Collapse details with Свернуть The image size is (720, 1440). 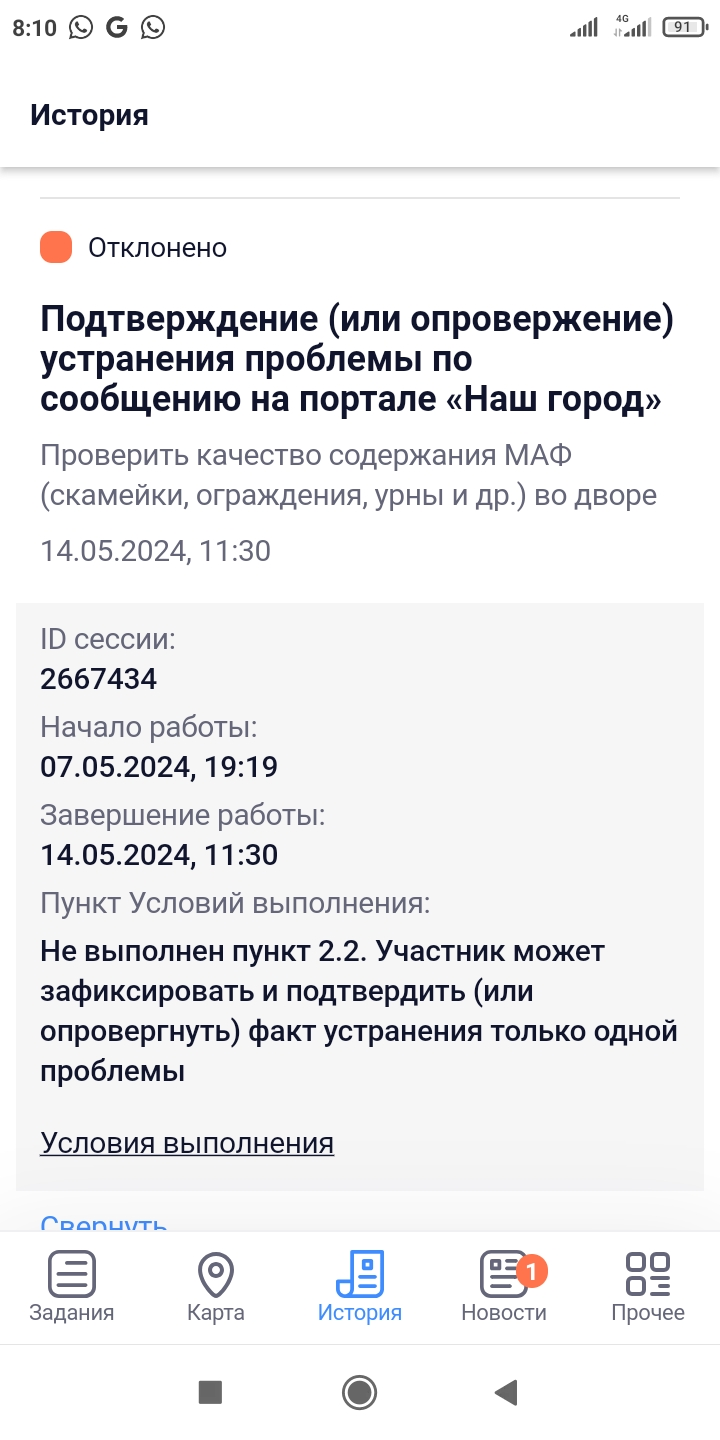click(x=104, y=1222)
